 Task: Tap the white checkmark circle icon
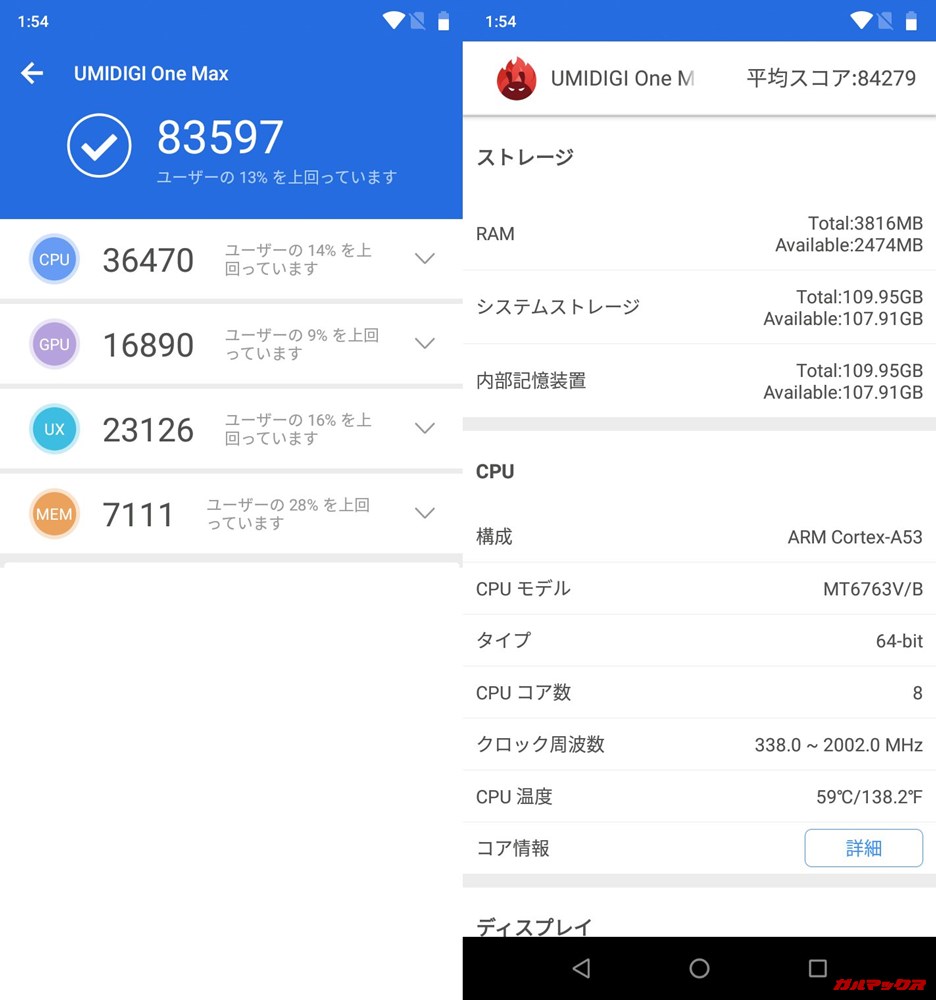coord(99,145)
